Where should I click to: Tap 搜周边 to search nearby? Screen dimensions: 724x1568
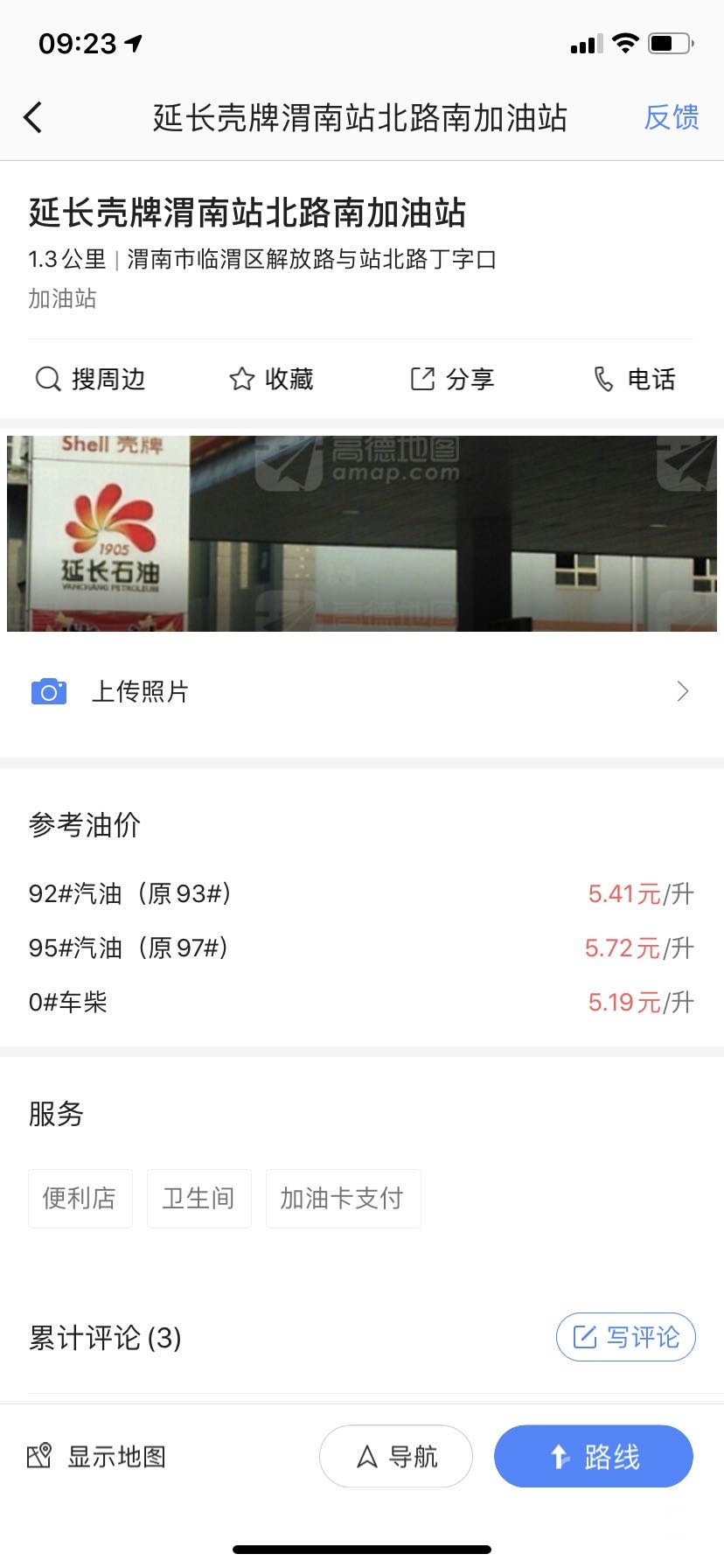coord(90,379)
